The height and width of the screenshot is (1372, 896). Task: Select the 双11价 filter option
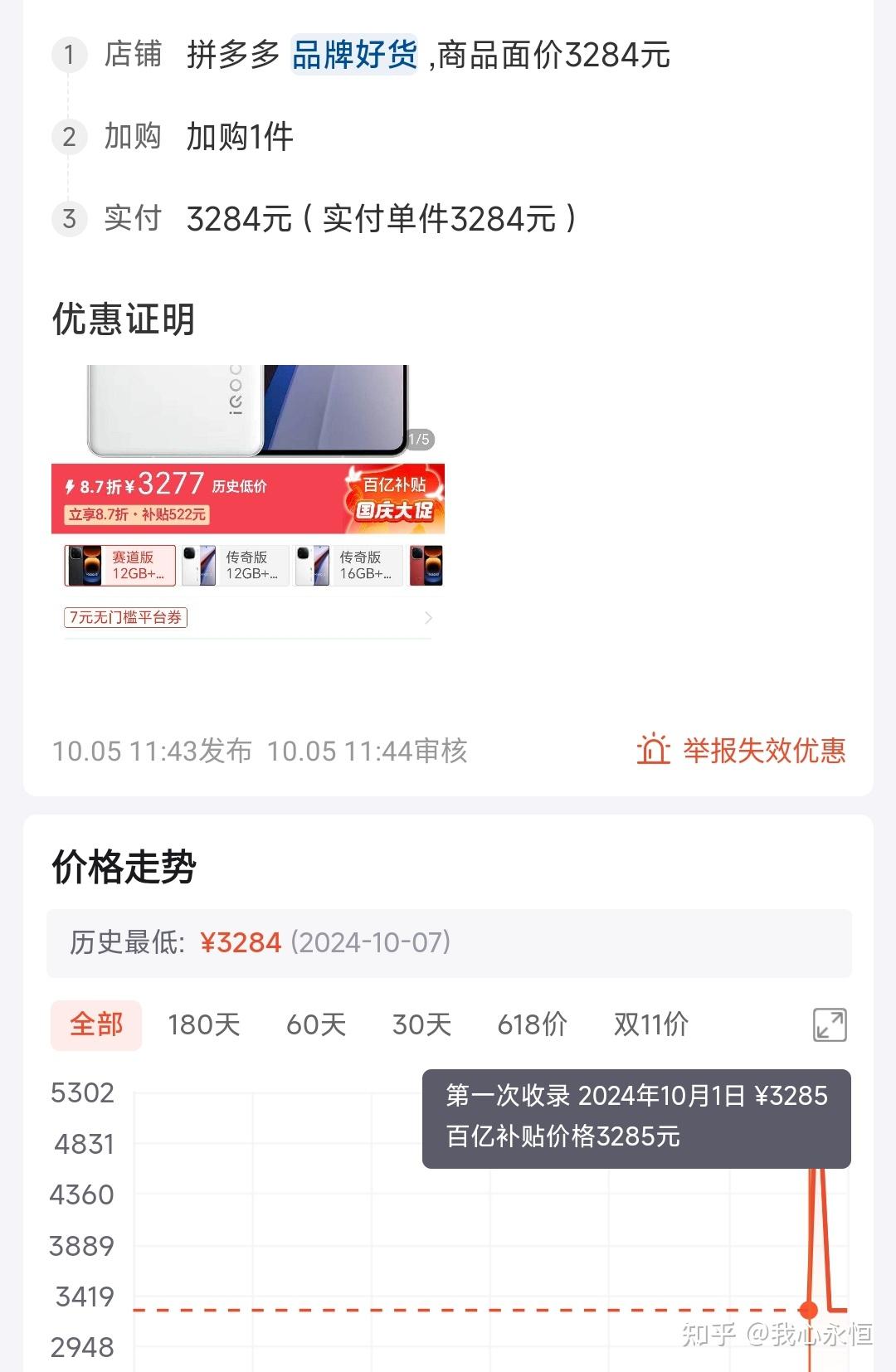coord(651,1025)
